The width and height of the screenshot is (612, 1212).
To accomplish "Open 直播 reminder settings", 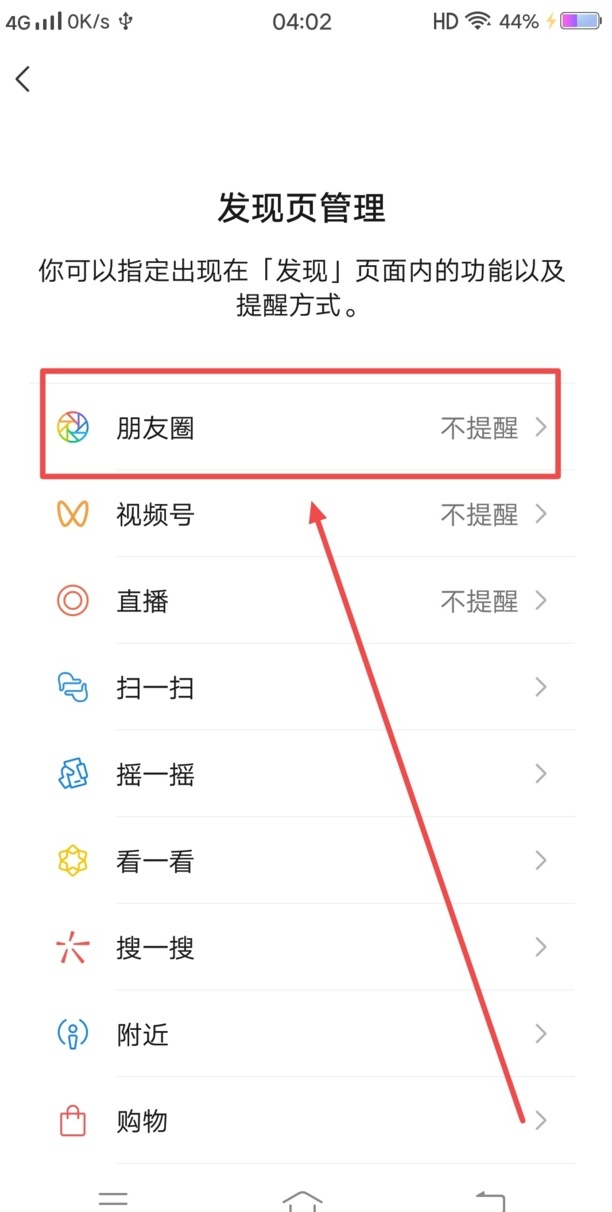I will 300,601.
